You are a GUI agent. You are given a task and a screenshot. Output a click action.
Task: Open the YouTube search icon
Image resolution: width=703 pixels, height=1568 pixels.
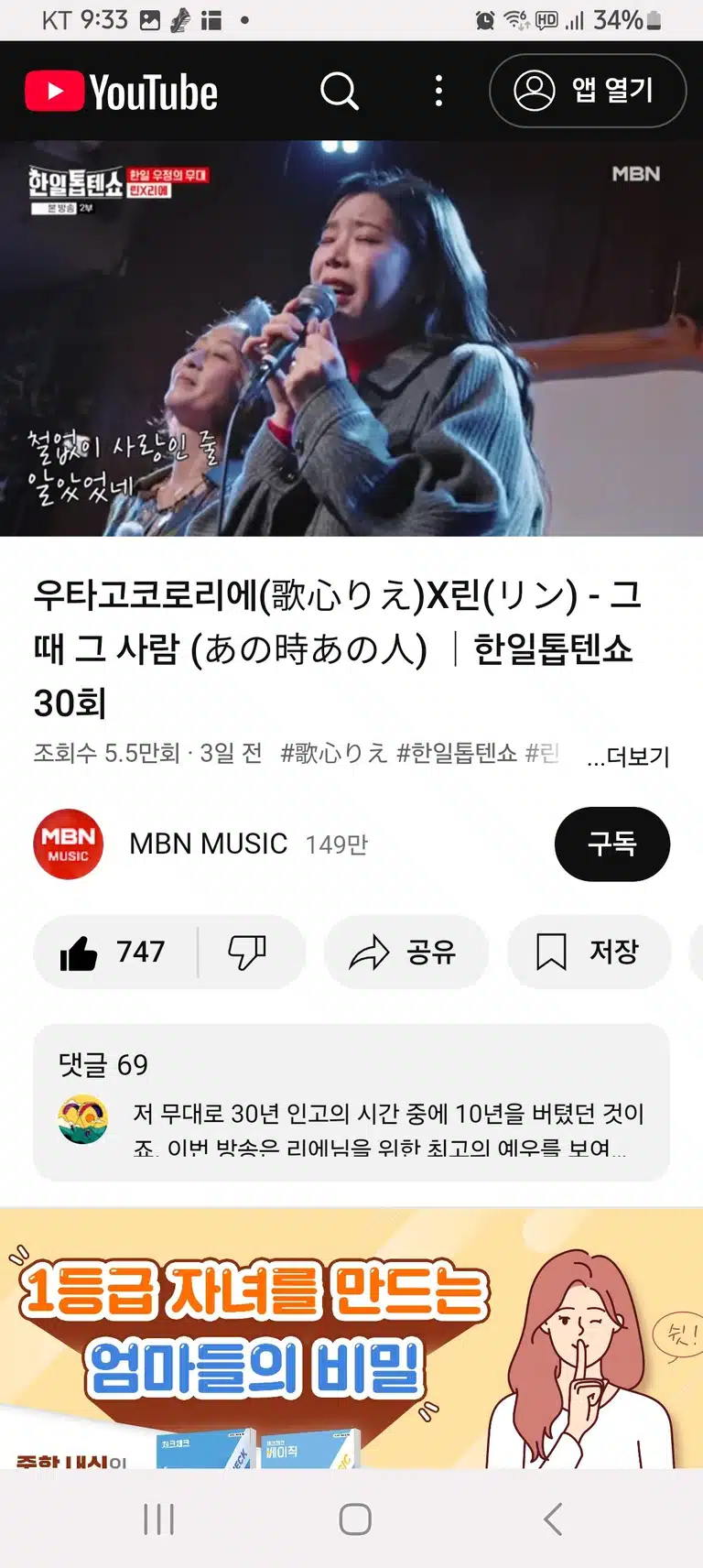(340, 91)
